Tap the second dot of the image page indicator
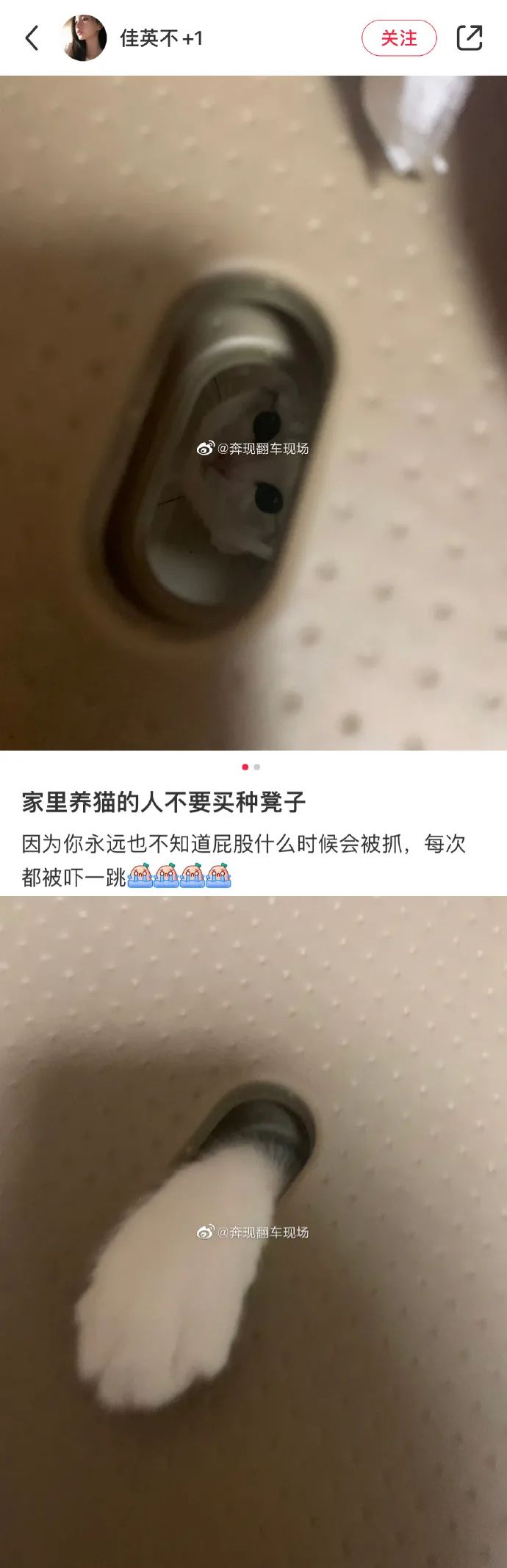Screen dimensions: 507x1568 [x=257, y=767]
